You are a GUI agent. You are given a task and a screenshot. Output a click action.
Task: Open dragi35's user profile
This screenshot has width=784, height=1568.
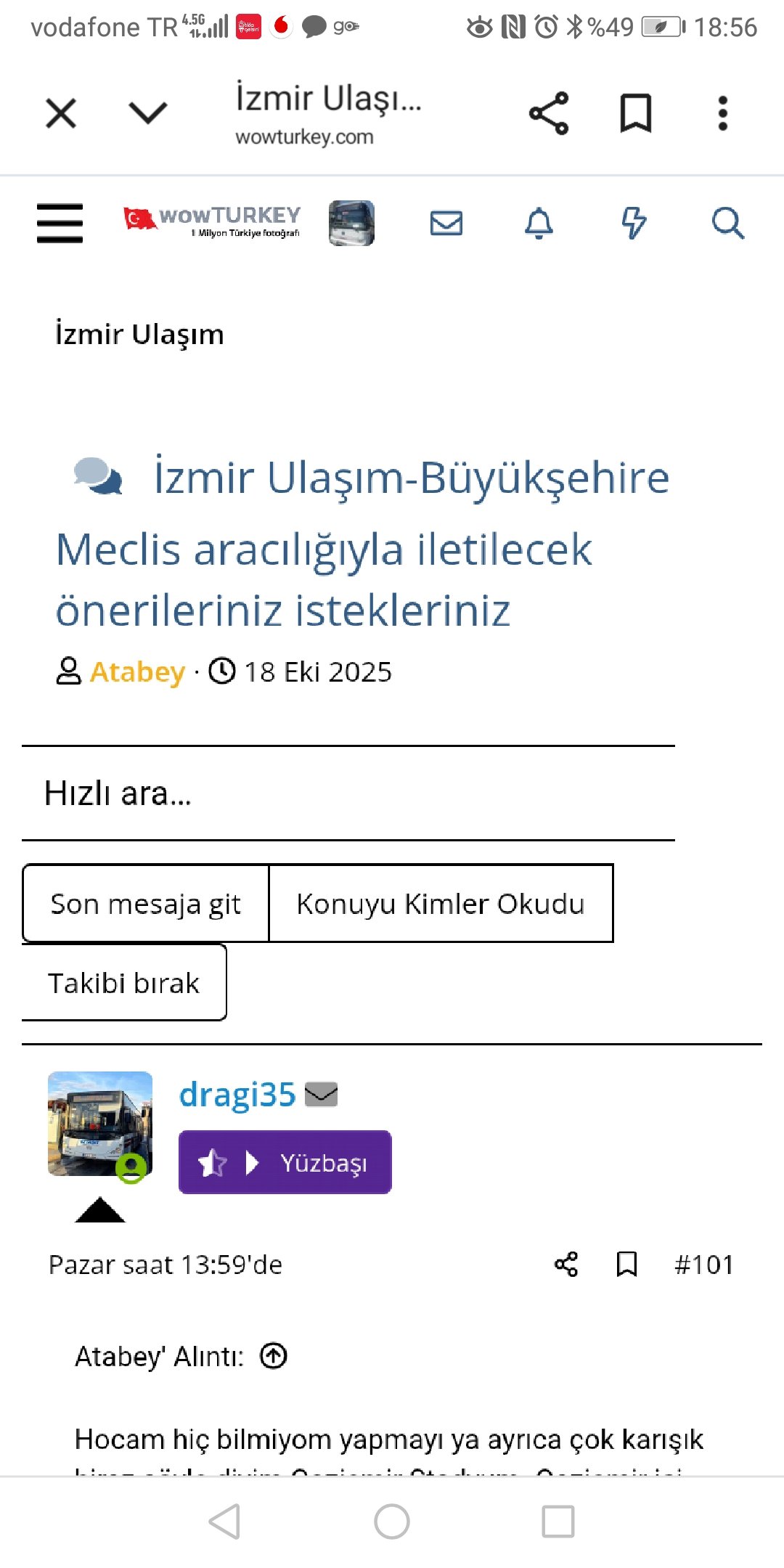click(237, 1094)
